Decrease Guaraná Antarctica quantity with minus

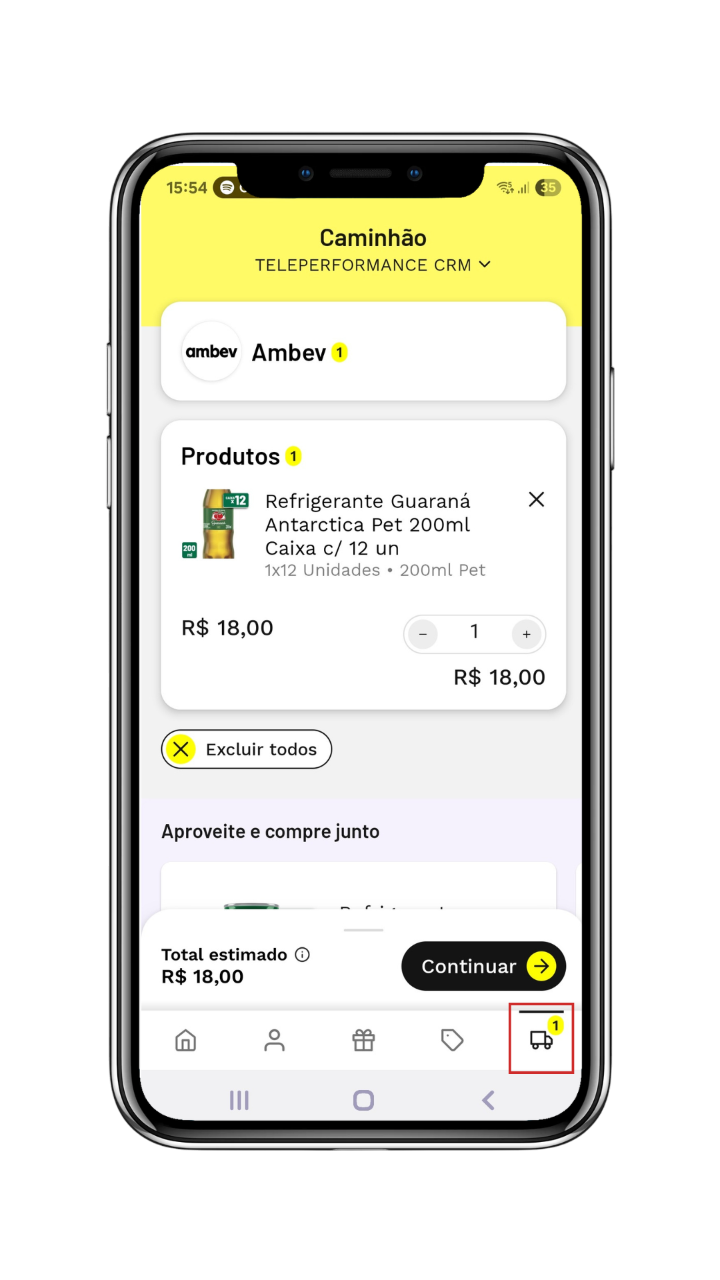(x=423, y=633)
